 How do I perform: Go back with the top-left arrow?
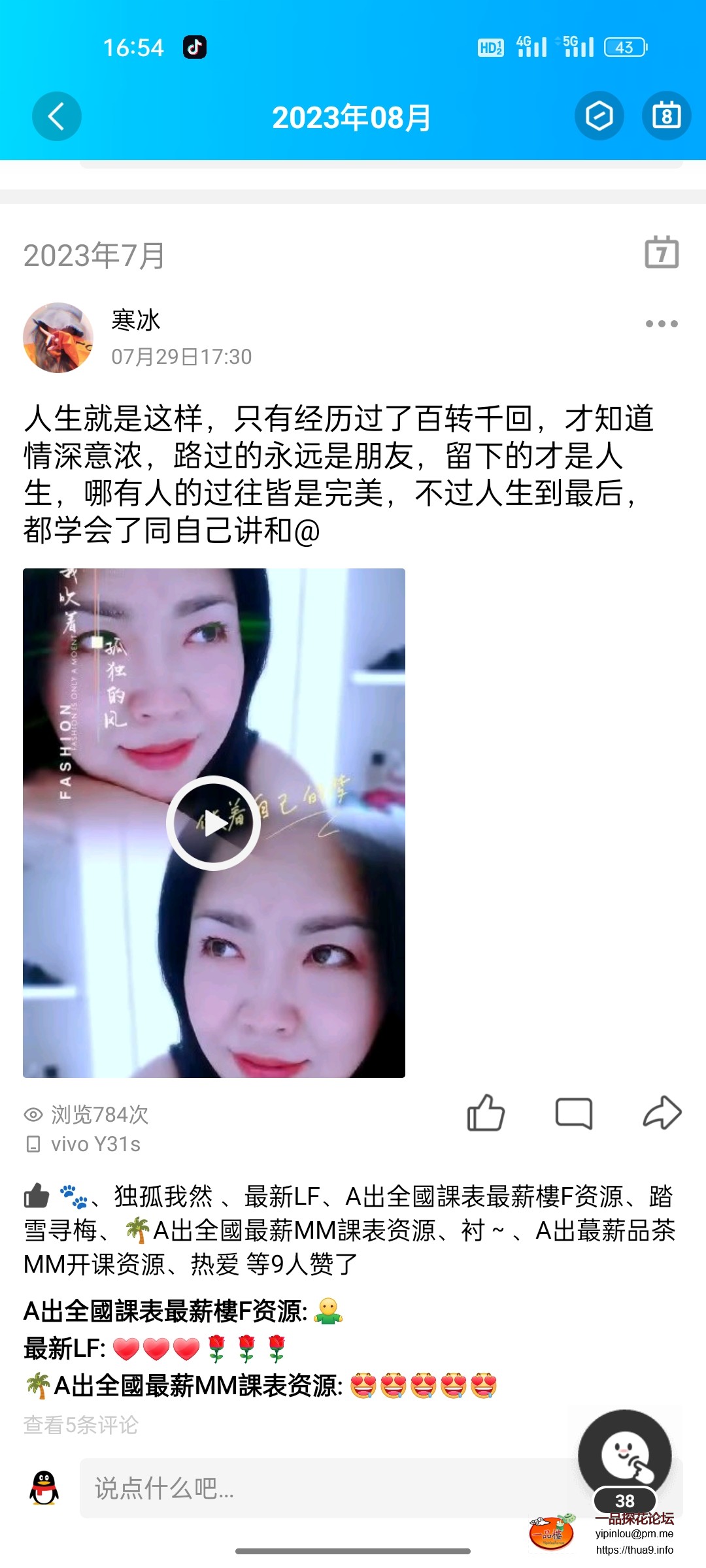click(x=57, y=116)
